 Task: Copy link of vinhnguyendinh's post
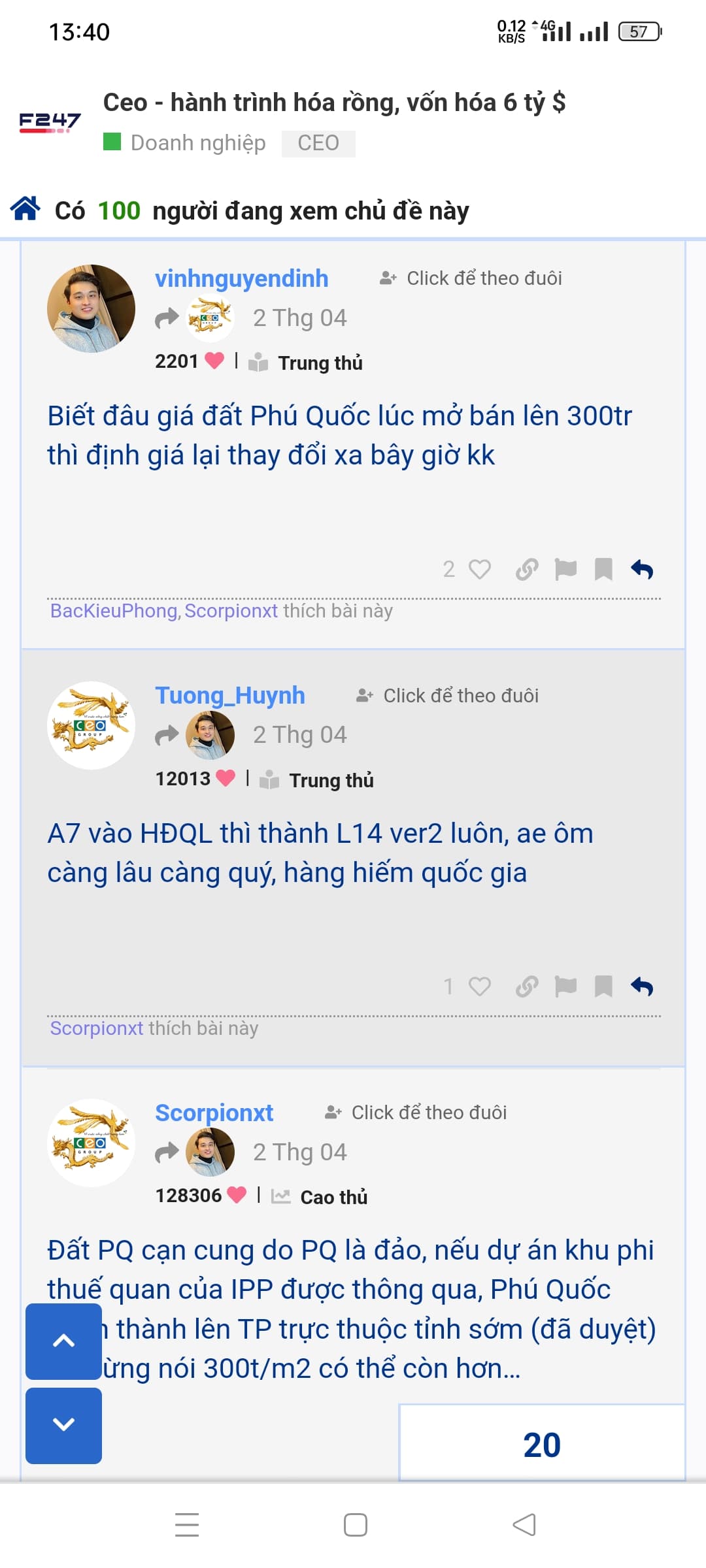point(527,570)
